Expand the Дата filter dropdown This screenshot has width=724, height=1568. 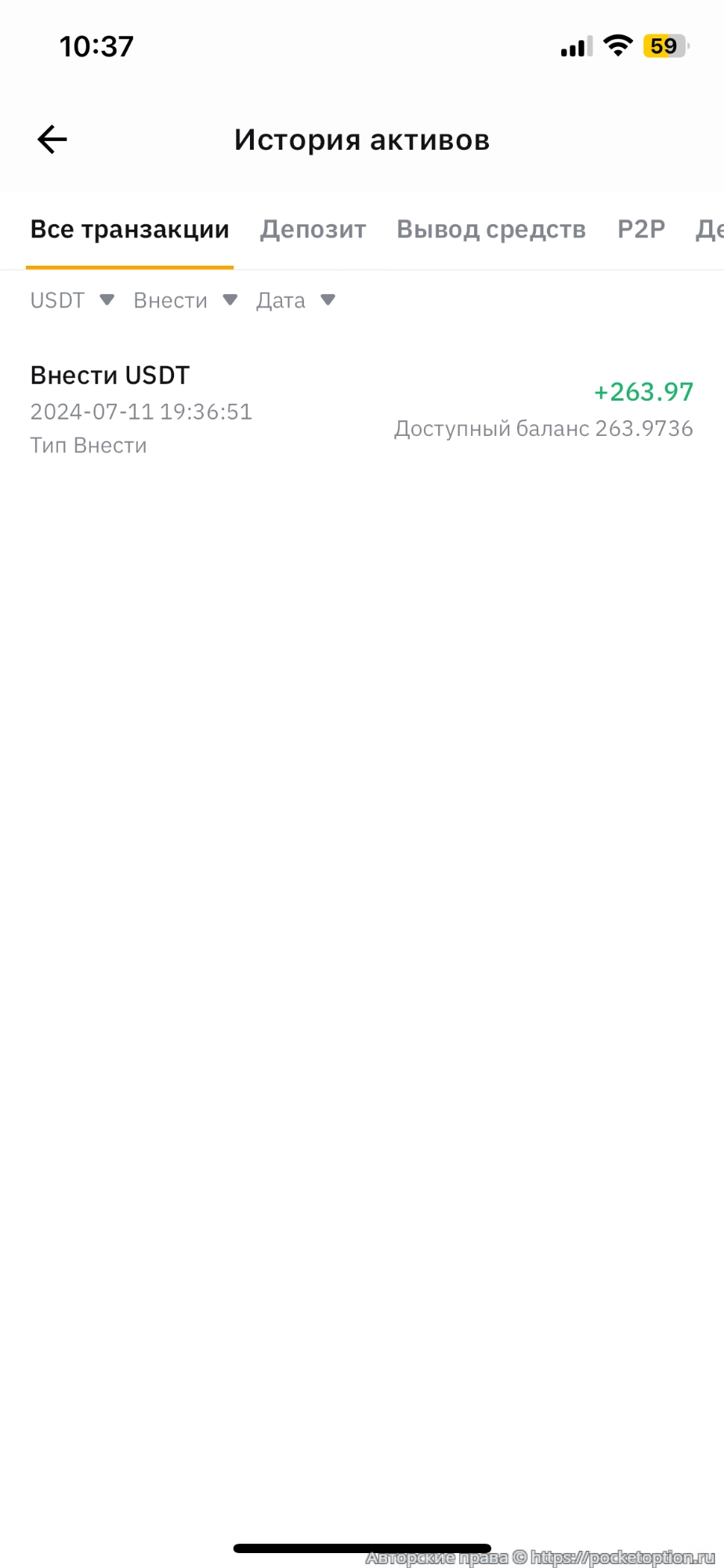295,300
